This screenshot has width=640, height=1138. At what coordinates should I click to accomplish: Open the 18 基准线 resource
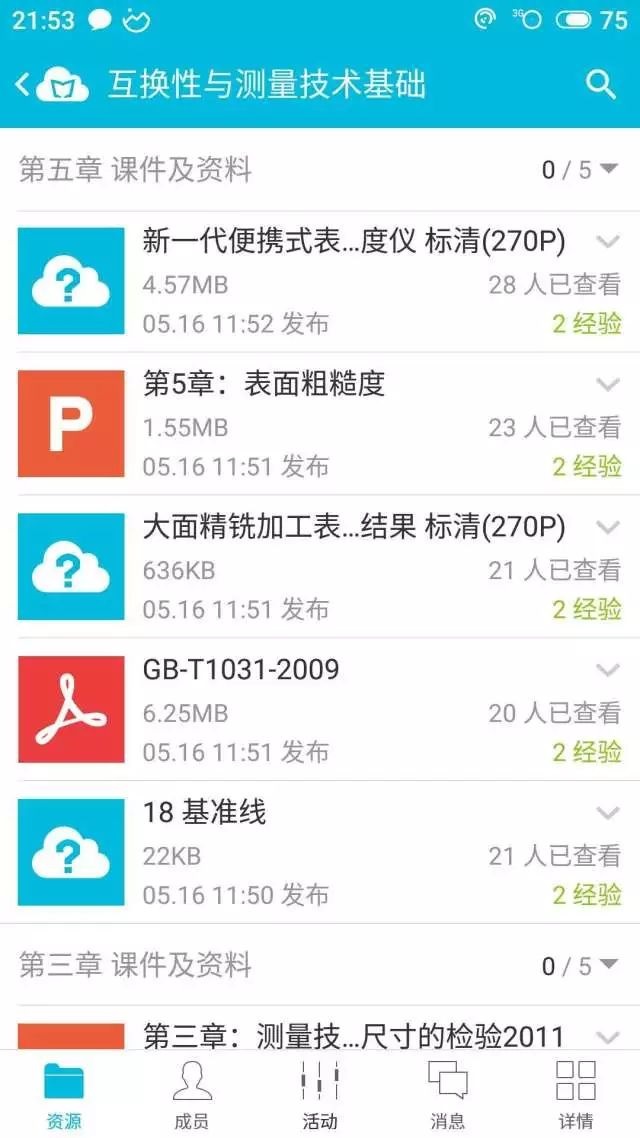320,853
